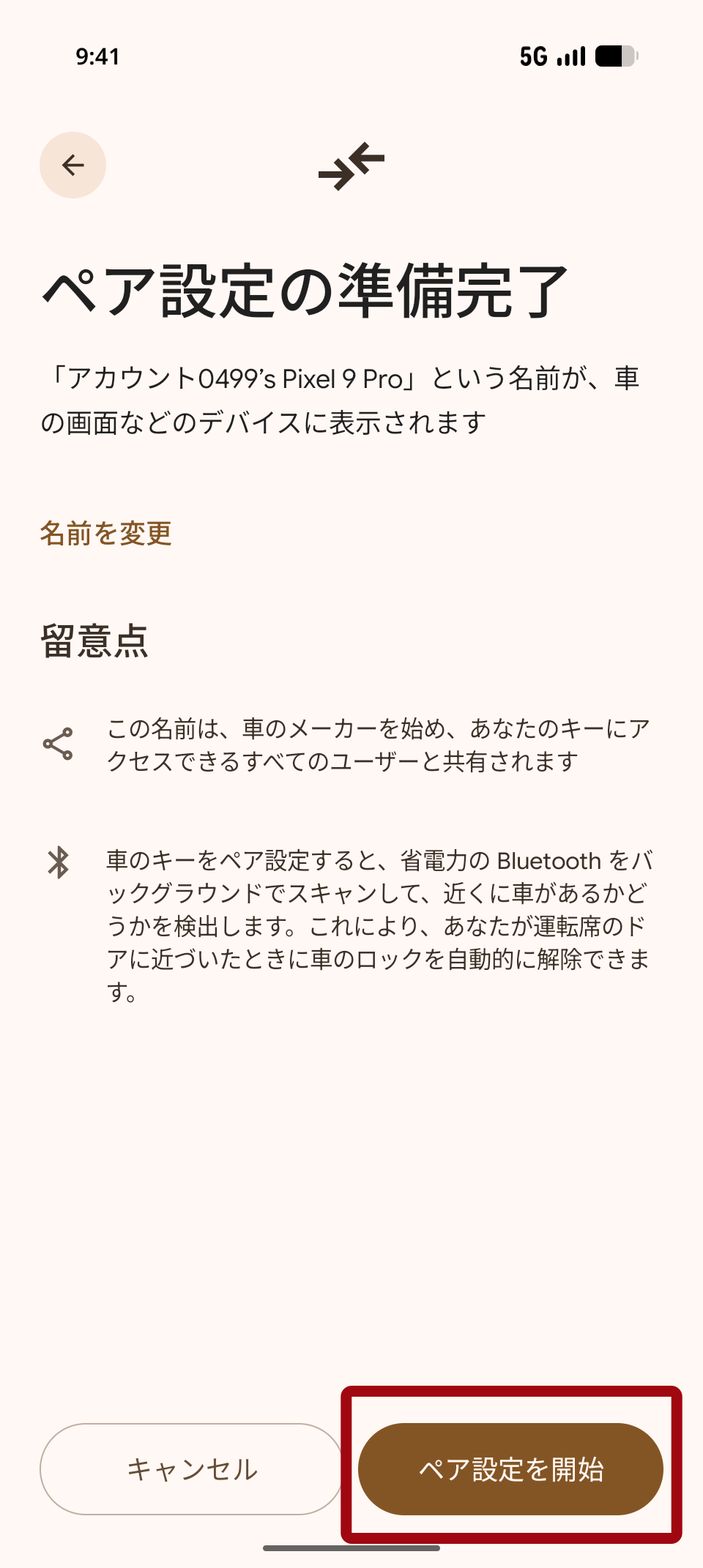The width and height of the screenshot is (703, 1568).
Task: Go back with the arrow button
Action: point(72,165)
